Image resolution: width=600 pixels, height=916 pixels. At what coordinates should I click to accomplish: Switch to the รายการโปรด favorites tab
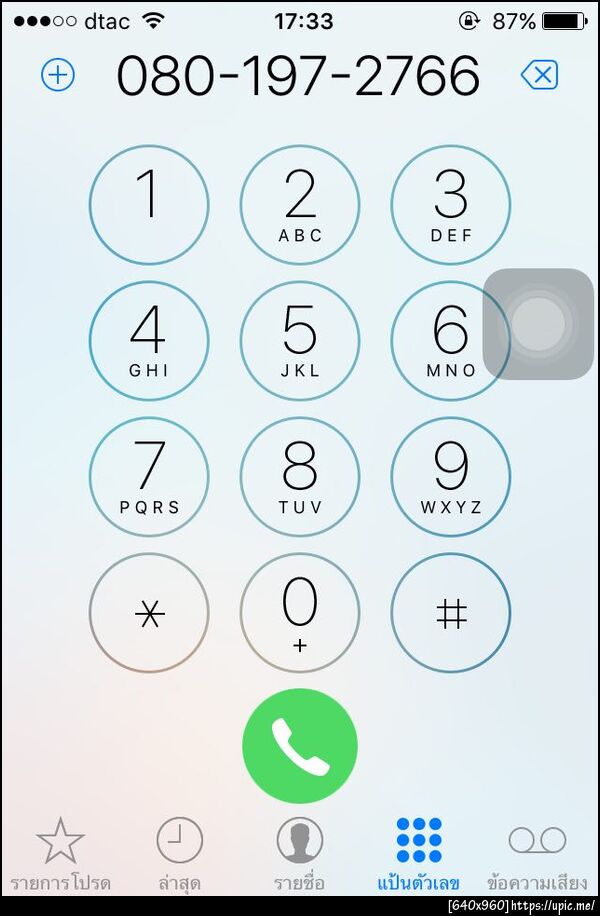pos(60,855)
